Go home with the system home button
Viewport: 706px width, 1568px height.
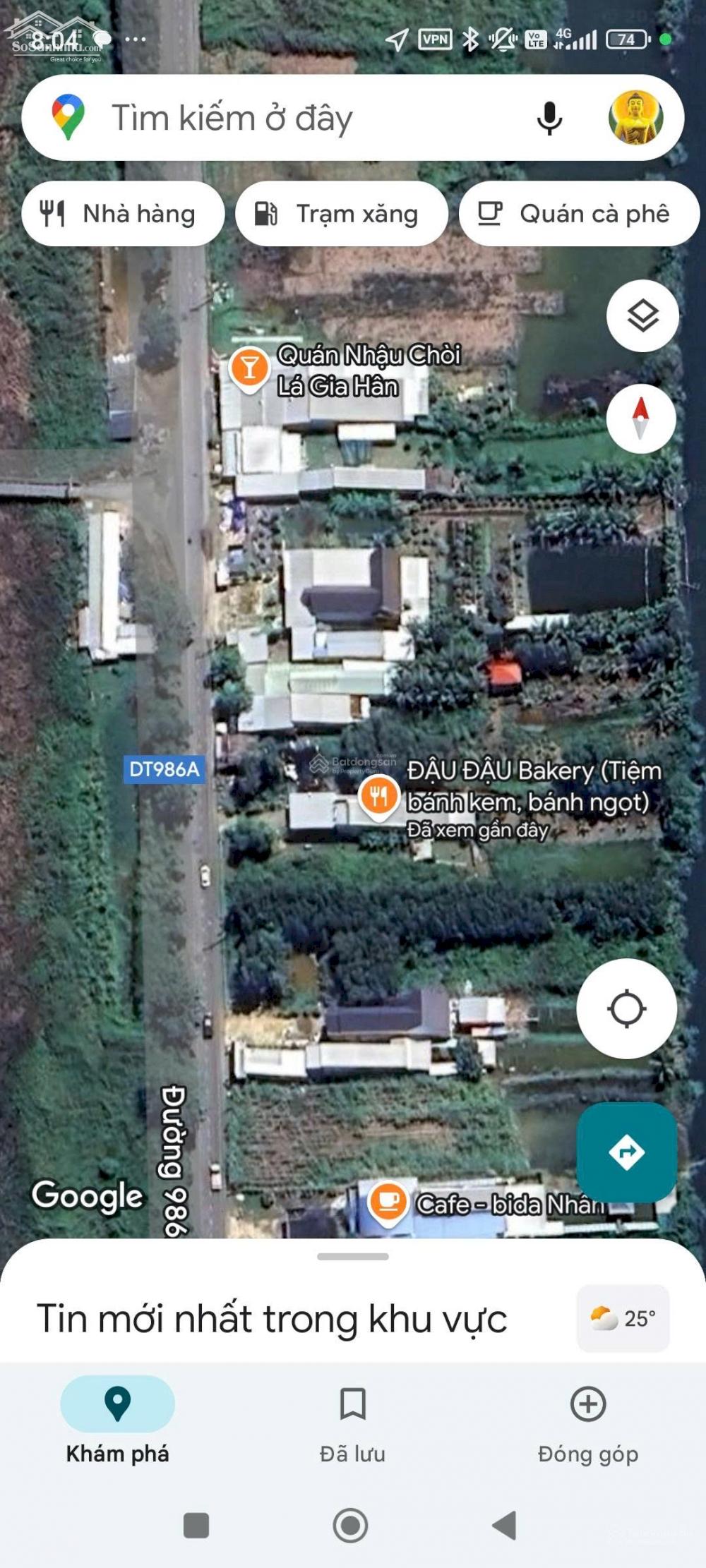[x=351, y=1525]
